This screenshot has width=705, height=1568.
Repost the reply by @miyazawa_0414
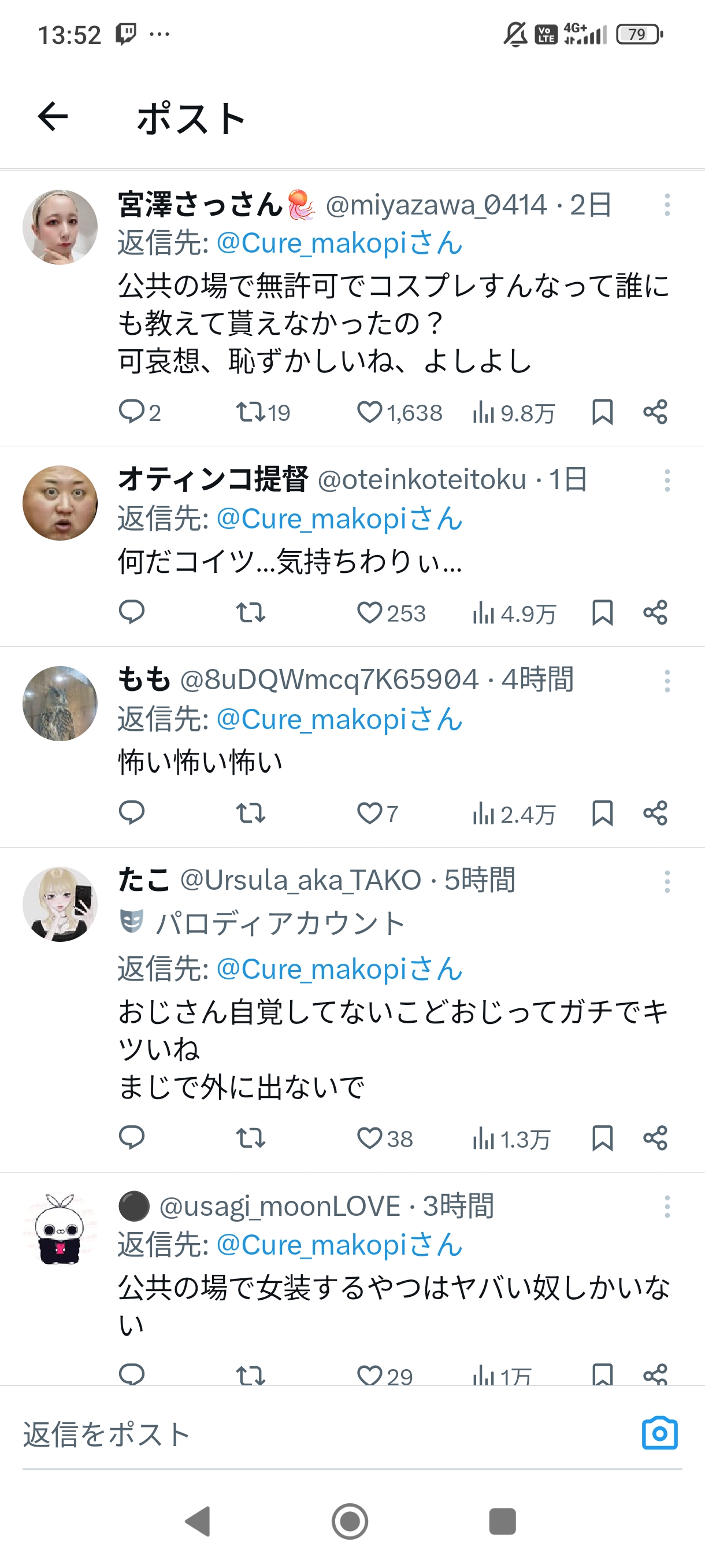(x=250, y=412)
